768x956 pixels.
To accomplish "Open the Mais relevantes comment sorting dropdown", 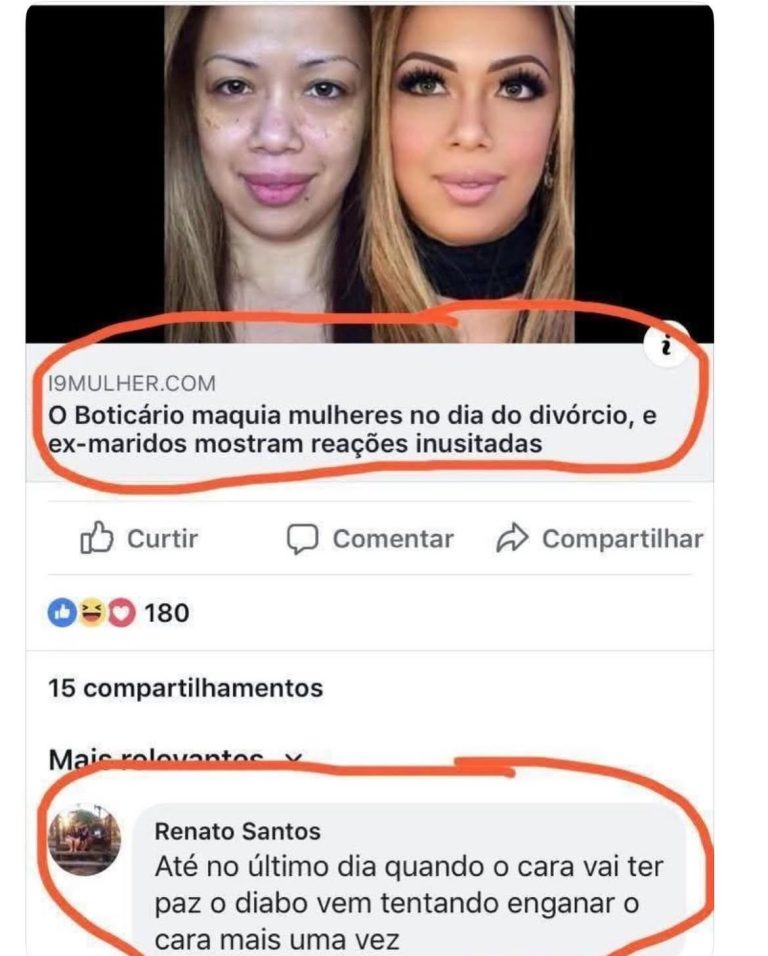I will 175,758.
